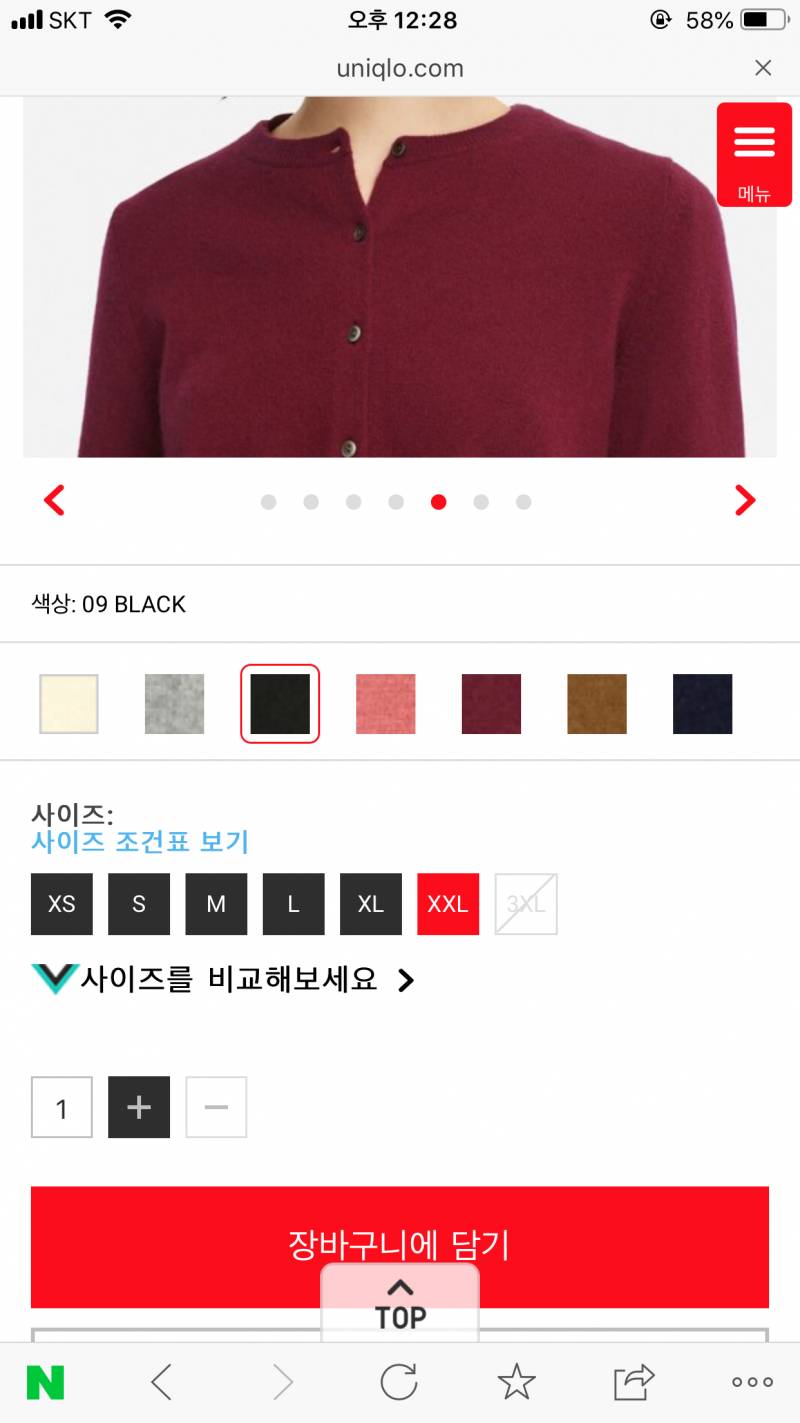Select size XS for the cardigan
The height and width of the screenshot is (1423, 800).
coord(61,904)
